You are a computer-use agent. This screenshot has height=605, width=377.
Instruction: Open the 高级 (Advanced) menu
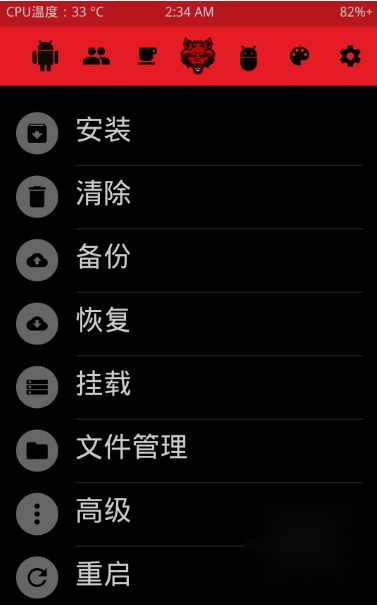click(189, 514)
